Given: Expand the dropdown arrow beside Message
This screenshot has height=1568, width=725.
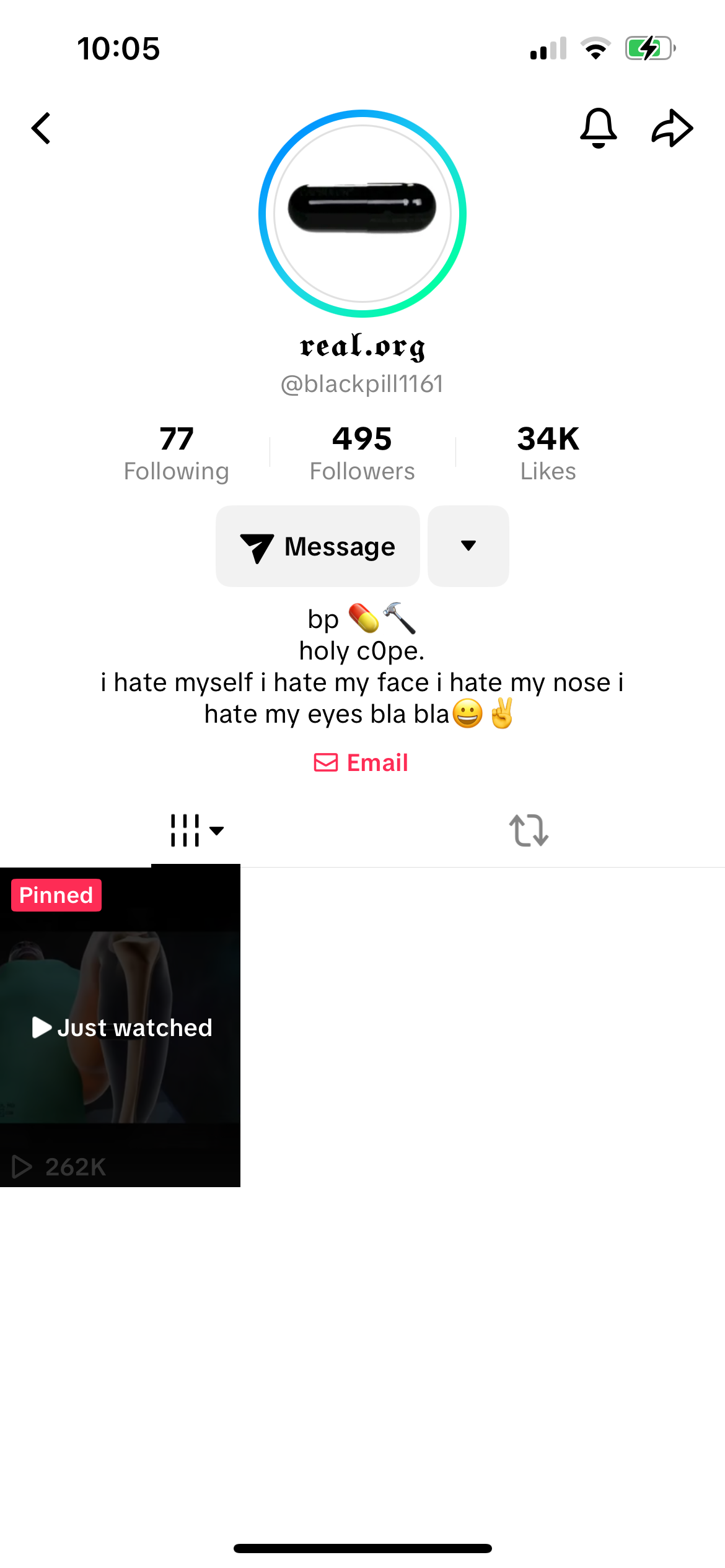Looking at the screenshot, I should [468, 546].
